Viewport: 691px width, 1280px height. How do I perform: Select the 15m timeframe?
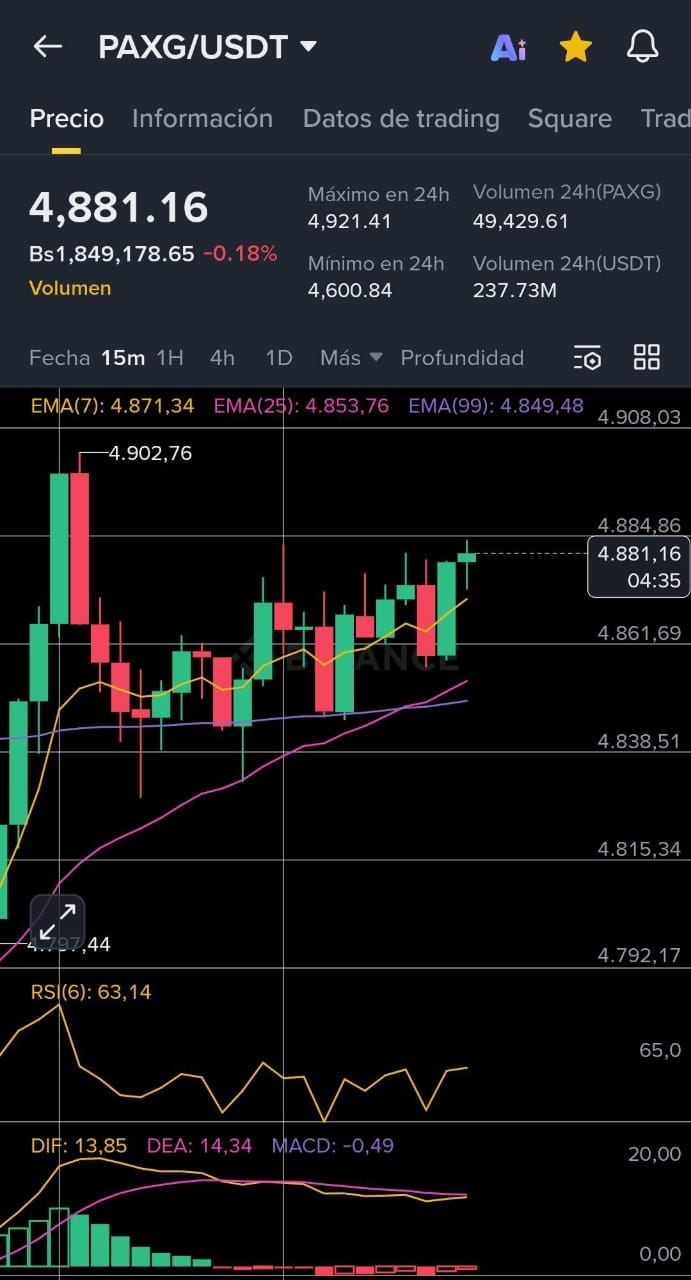tap(123, 358)
